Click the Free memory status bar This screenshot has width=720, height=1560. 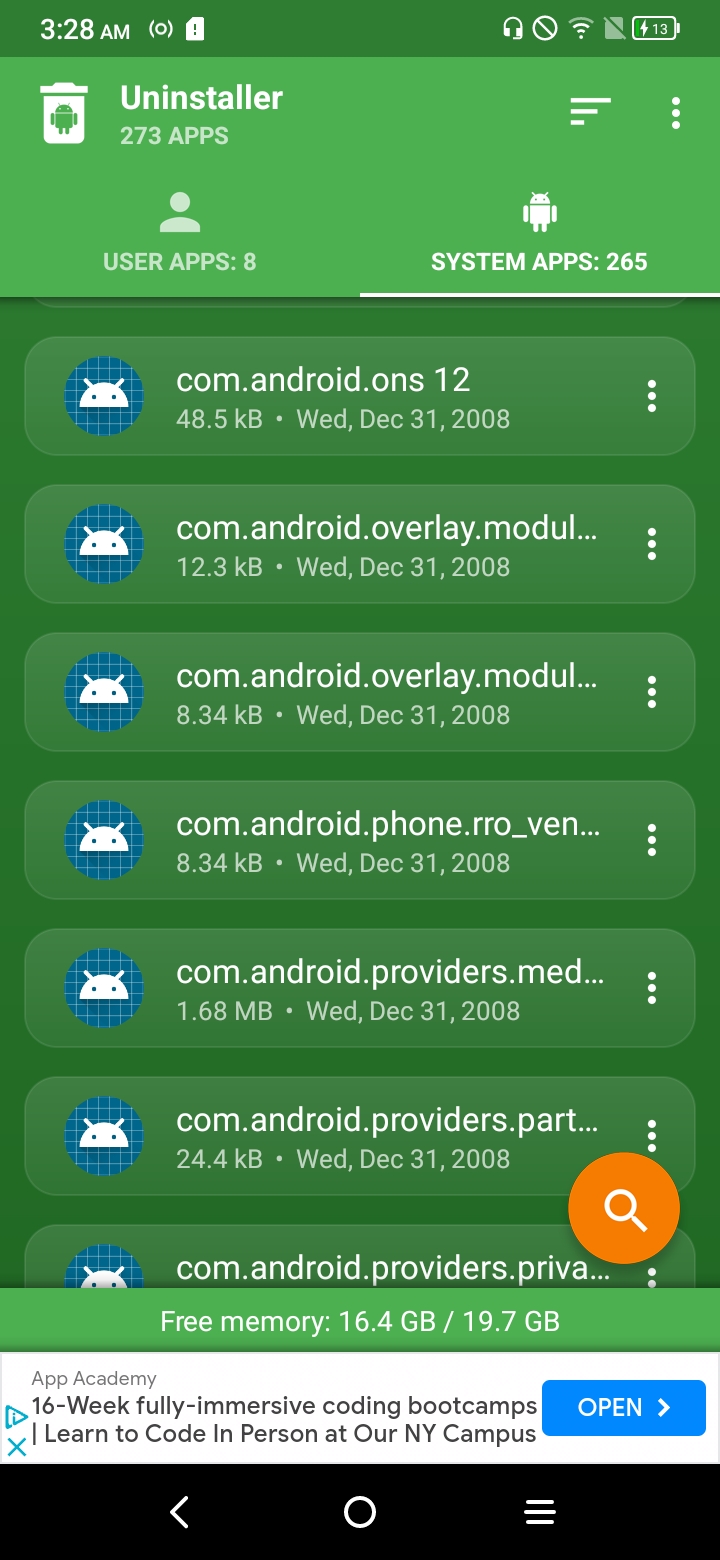(x=360, y=1321)
